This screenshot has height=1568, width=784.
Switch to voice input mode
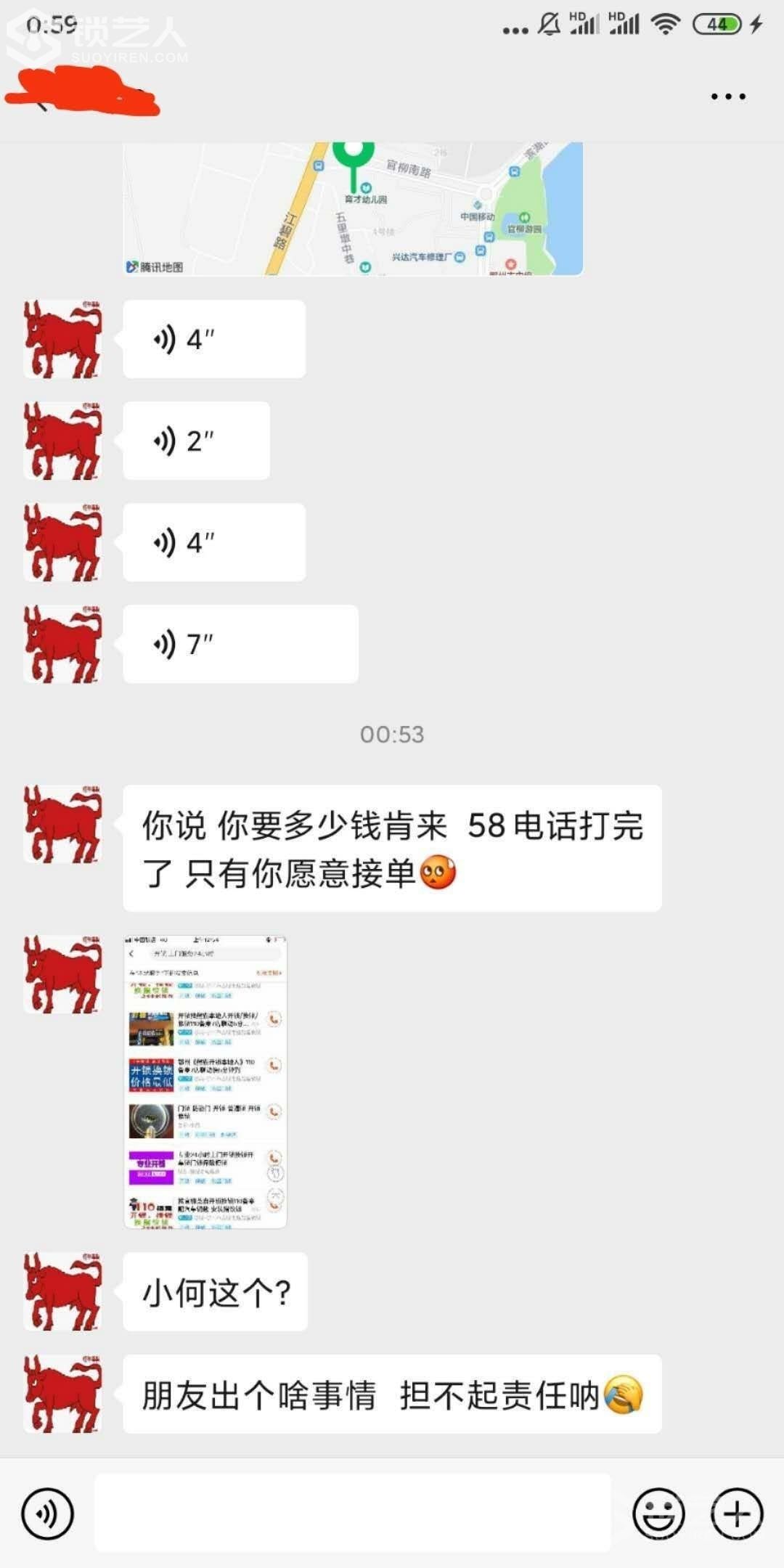click(x=47, y=1514)
